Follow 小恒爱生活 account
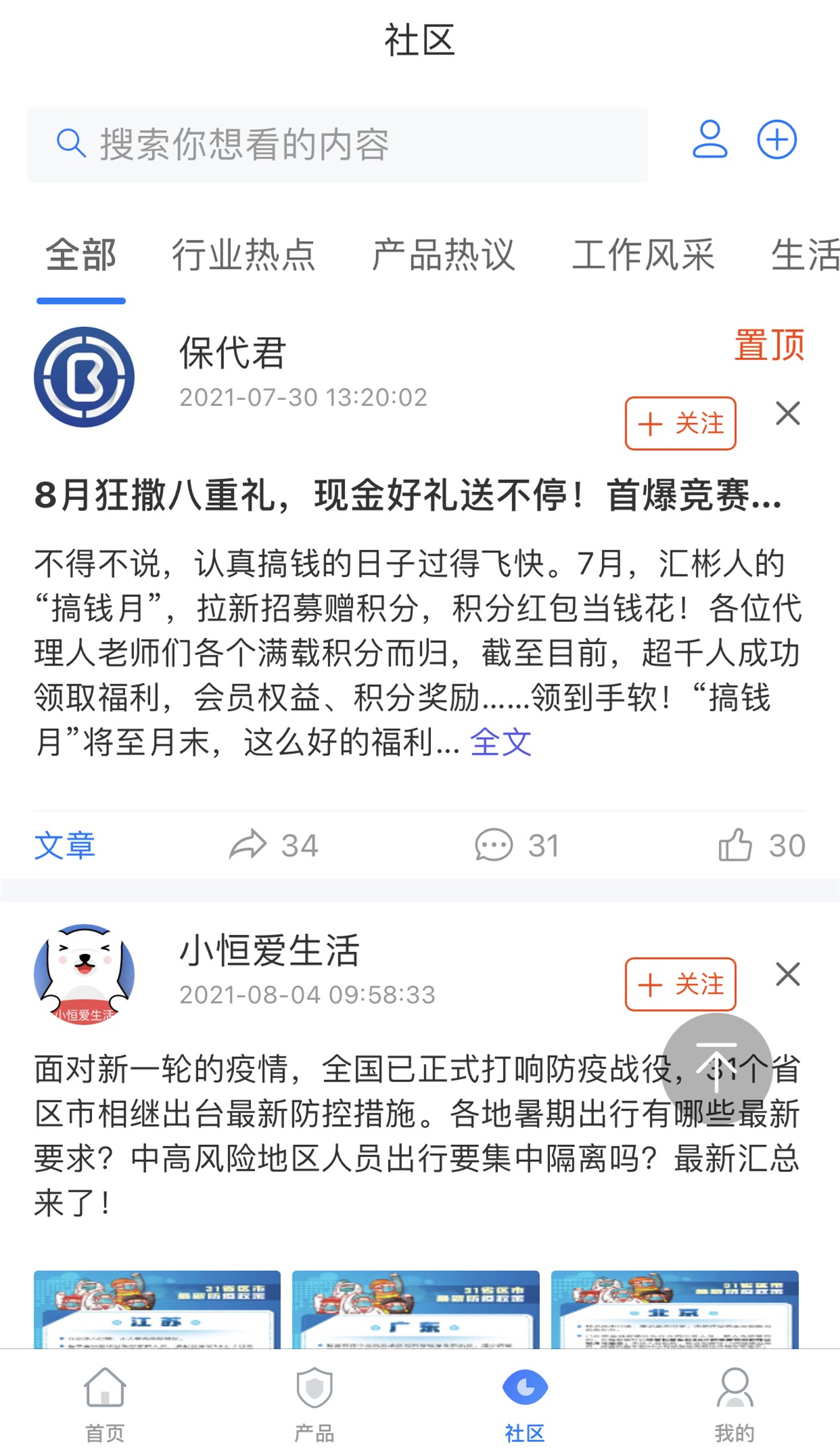Screen dimensions: 840x1448 (x=679, y=986)
